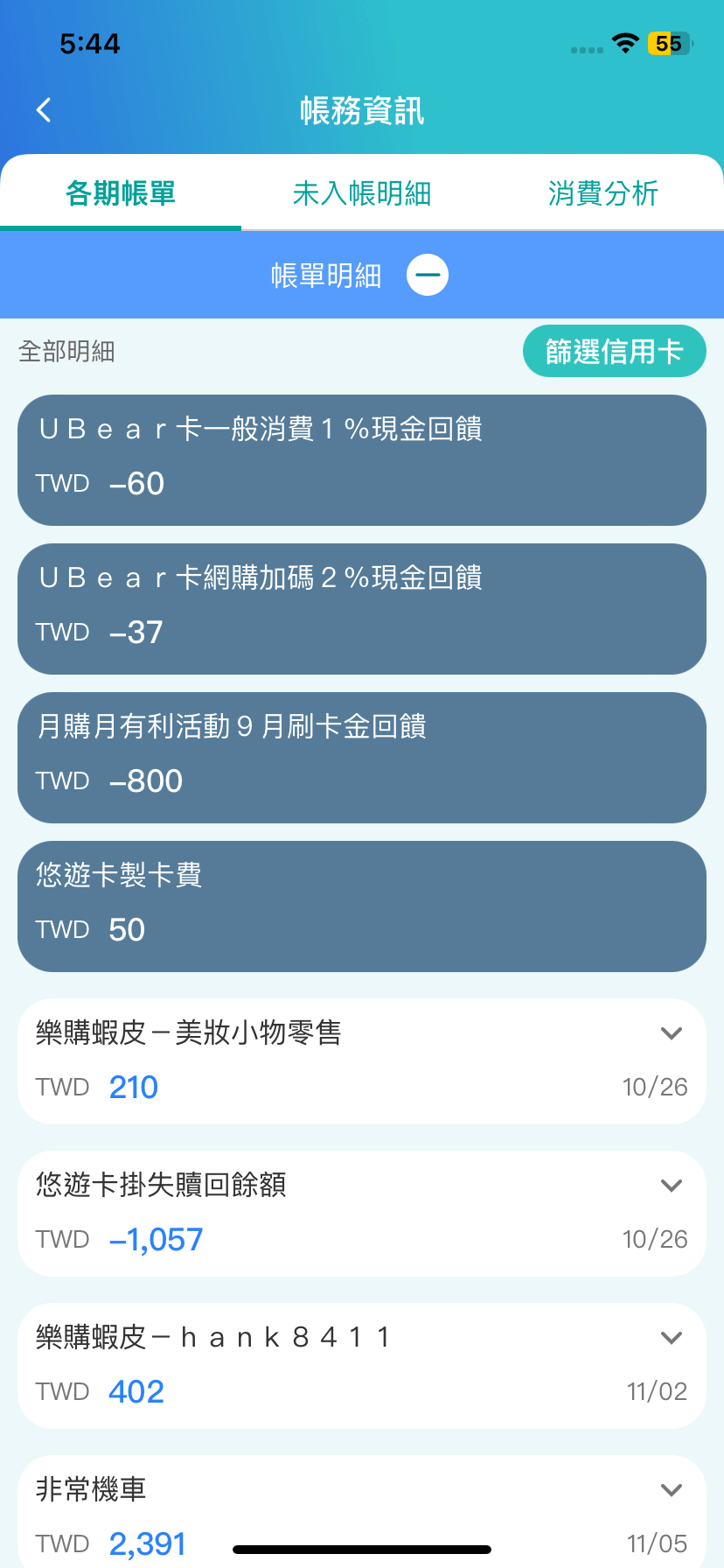Switch to the 未入帳明細 tab
724x1568 pixels.
362,193
